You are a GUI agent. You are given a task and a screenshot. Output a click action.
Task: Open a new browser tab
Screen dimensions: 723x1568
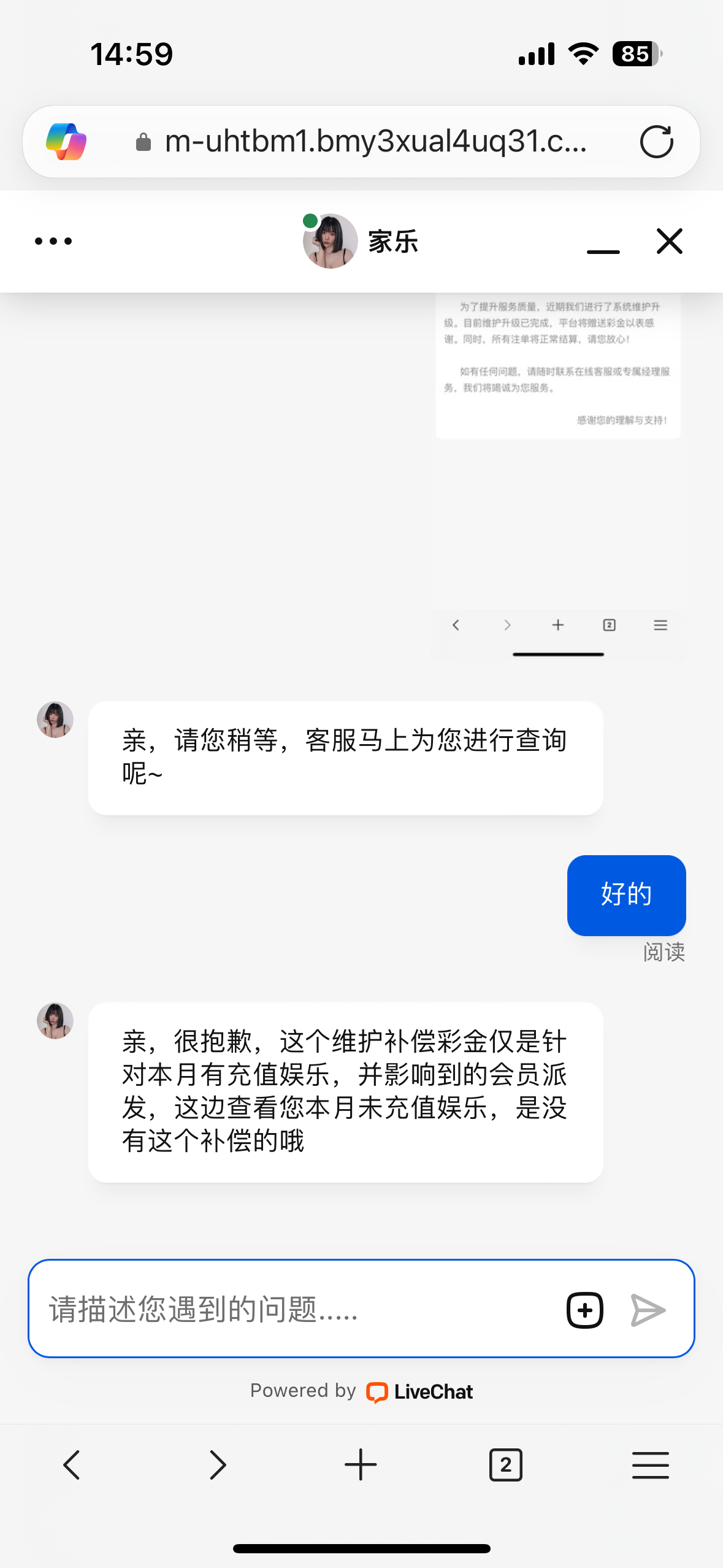pyautogui.click(x=361, y=1465)
